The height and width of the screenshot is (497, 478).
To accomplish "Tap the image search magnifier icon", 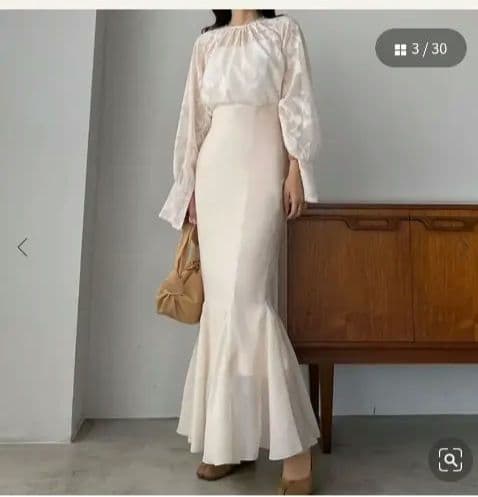I will [450, 460].
